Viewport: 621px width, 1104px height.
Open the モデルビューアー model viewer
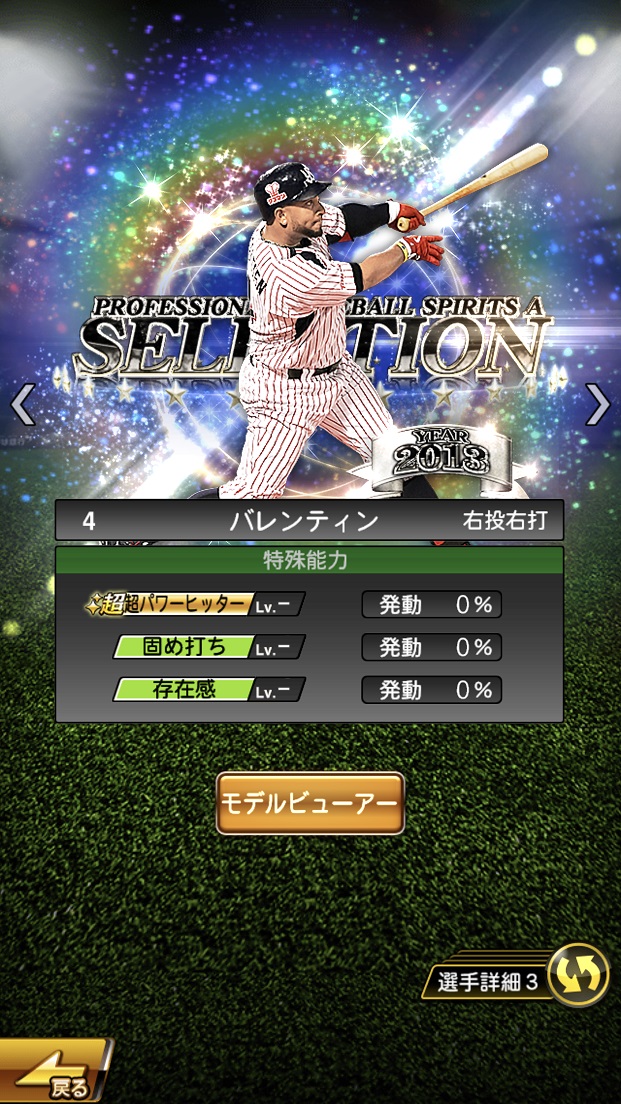[x=310, y=803]
